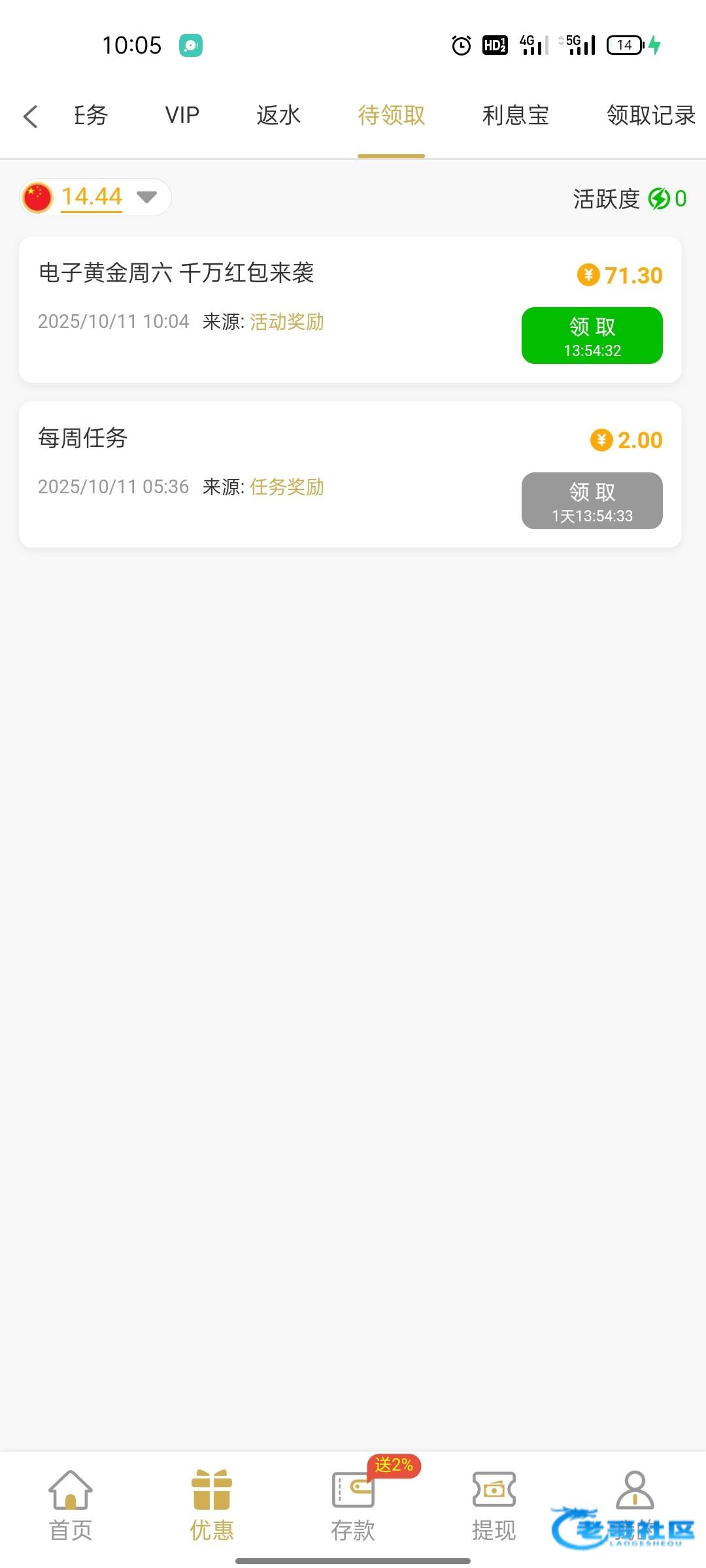The height and width of the screenshot is (1568, 706).
Task: Tap 领取 for the 每周任务 2.00 reward
Action: coord(592,500)
